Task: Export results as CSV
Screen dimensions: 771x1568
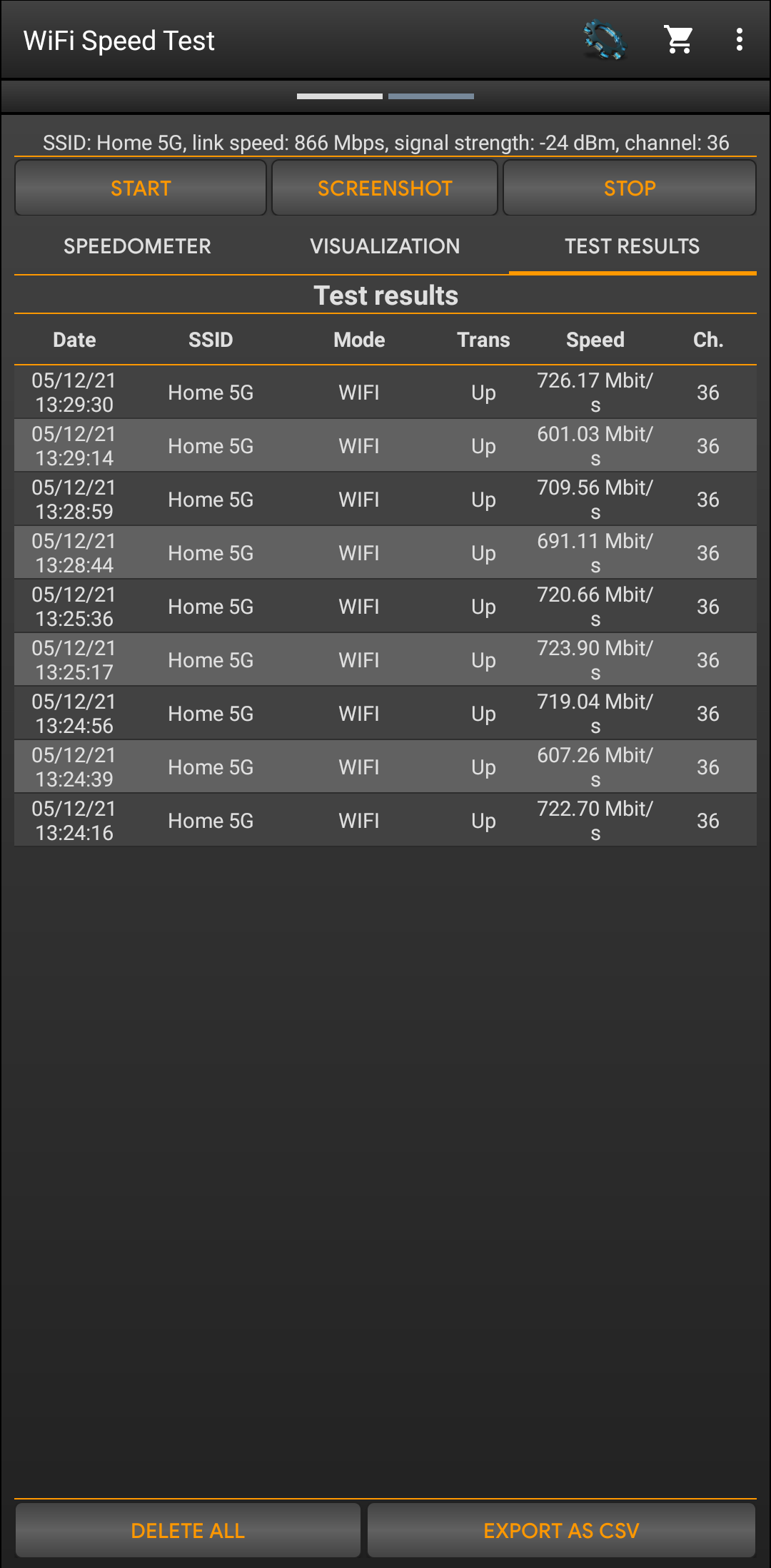Action: point(561,1530)
